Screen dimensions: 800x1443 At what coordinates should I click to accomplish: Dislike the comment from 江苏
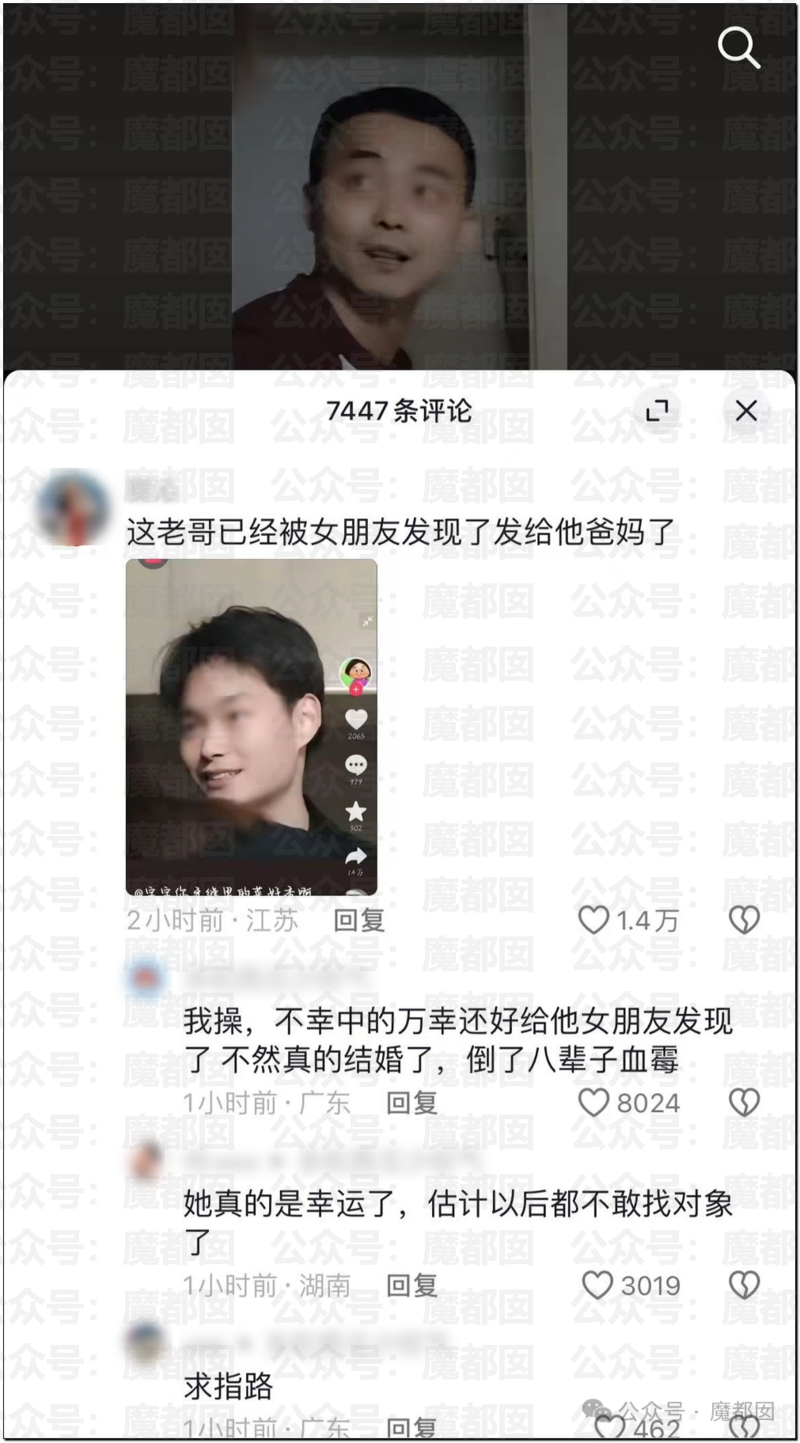coord(744,920)
